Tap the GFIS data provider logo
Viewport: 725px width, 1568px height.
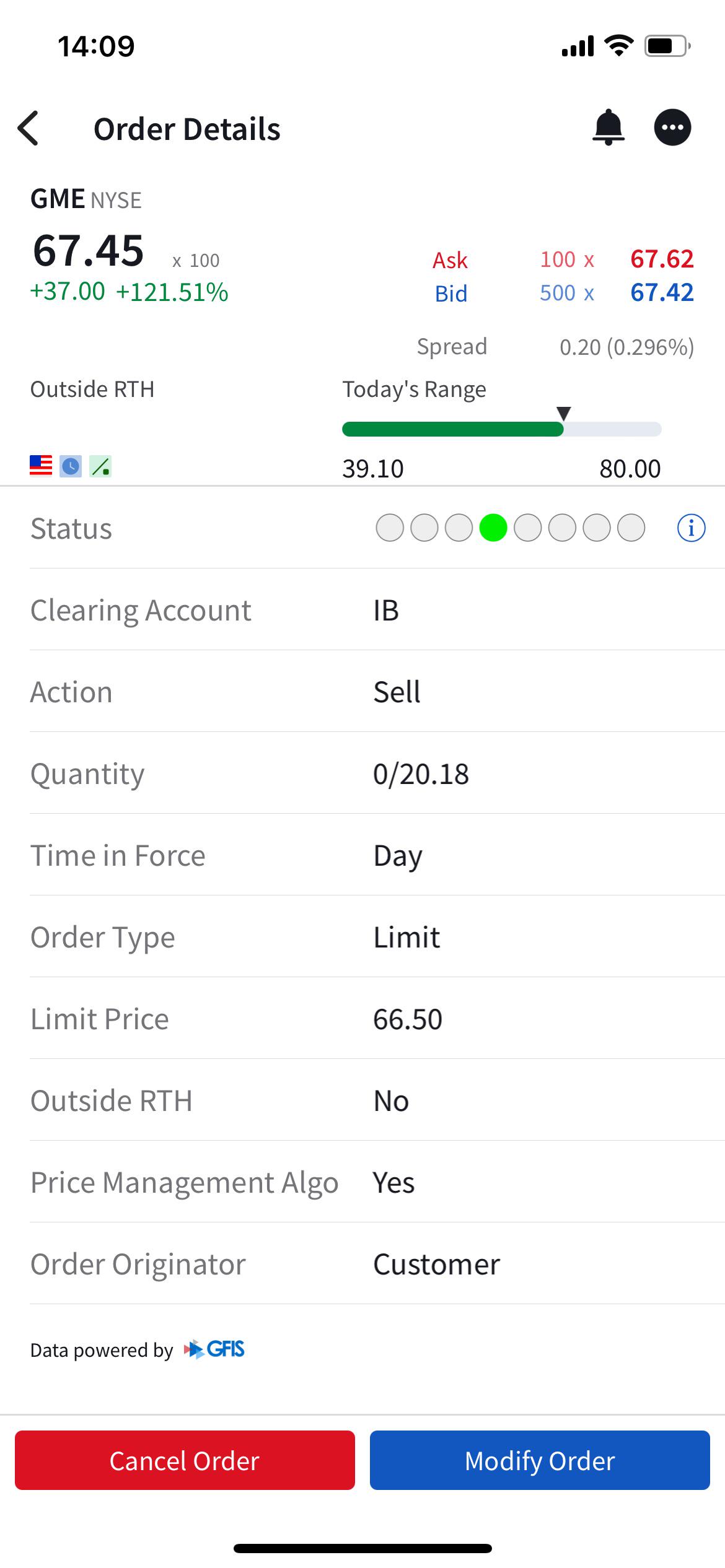click(214, 1349)
